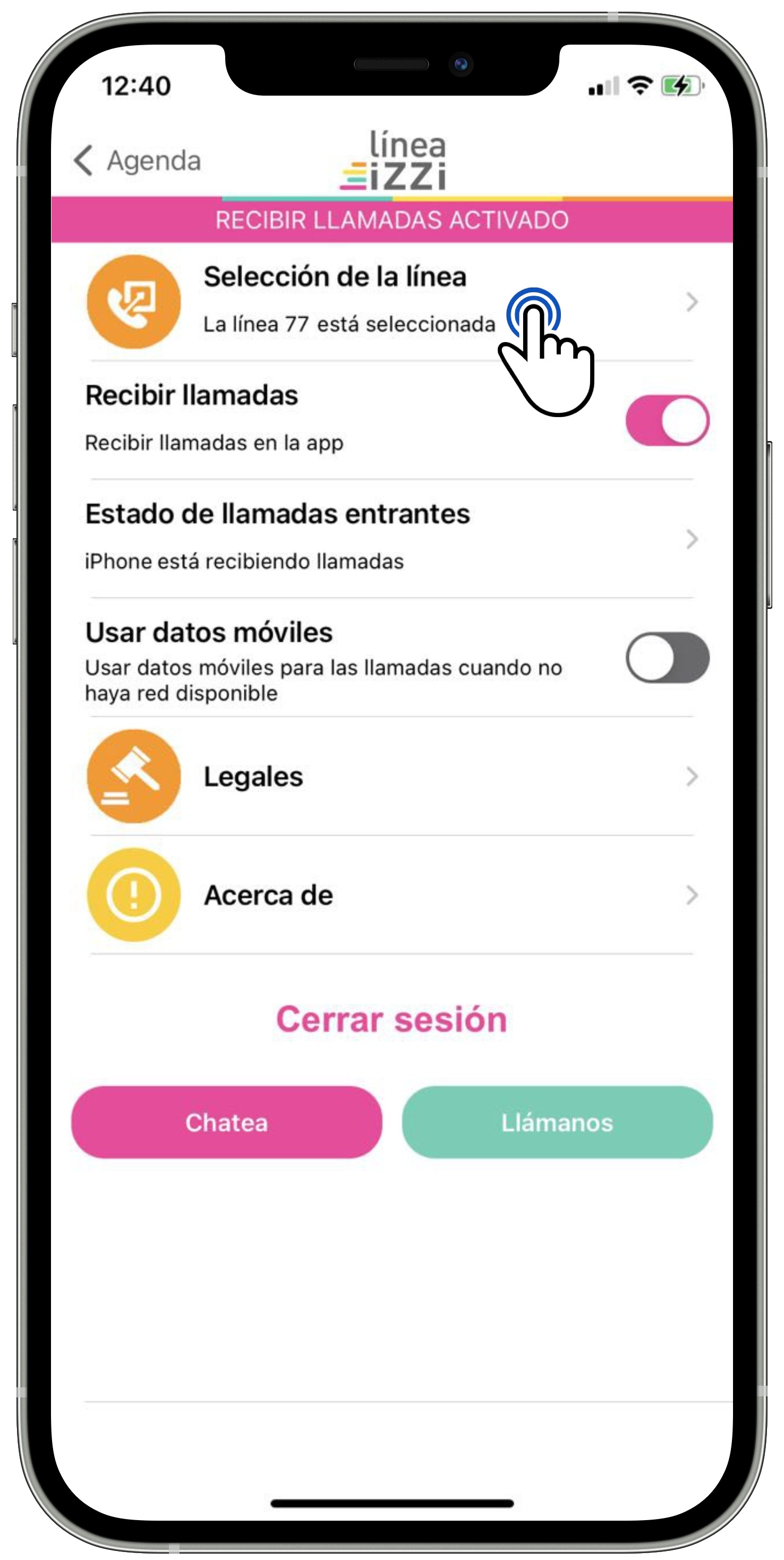
Task: Go back to Agenda
Action: (x=138, y=160)
